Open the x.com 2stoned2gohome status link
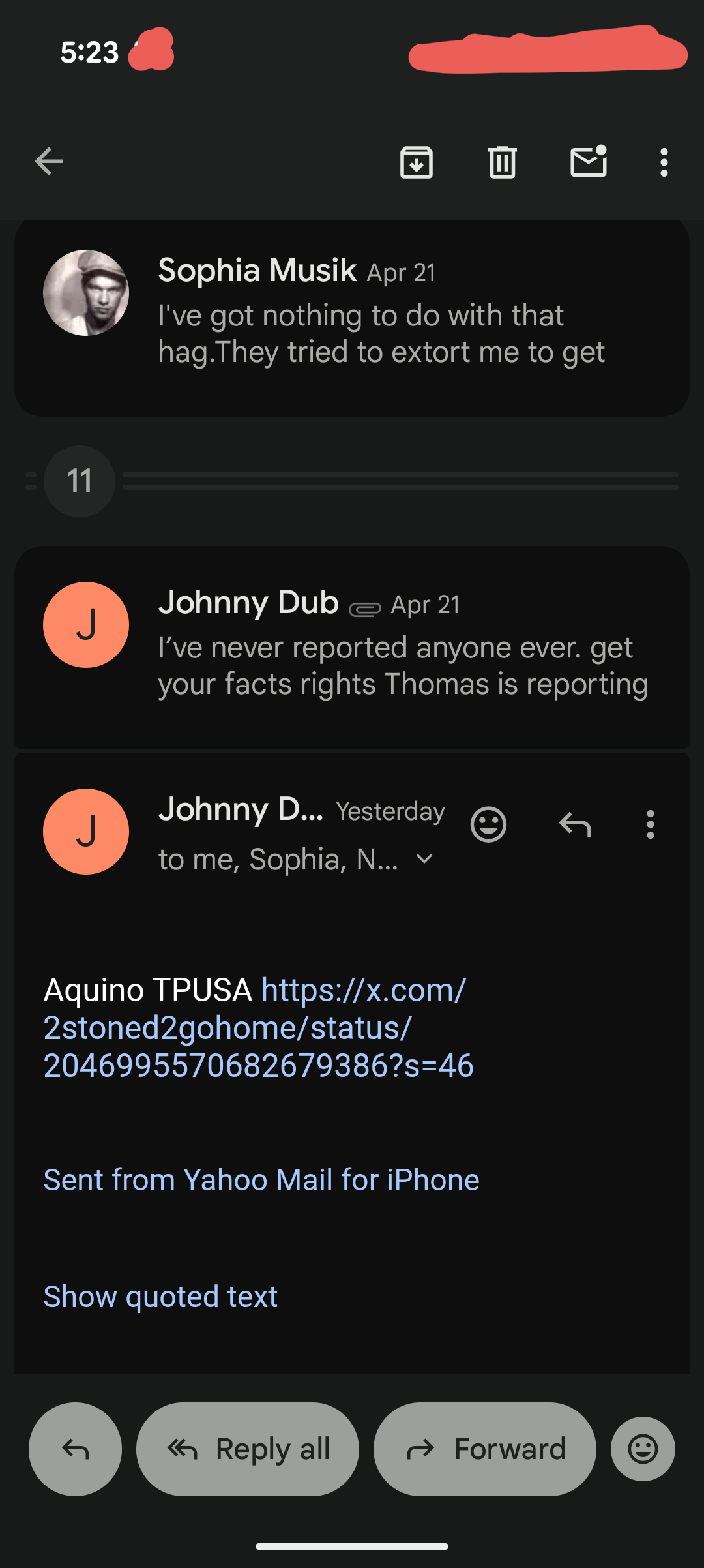704x1568 pixels. coord(258,1028)
